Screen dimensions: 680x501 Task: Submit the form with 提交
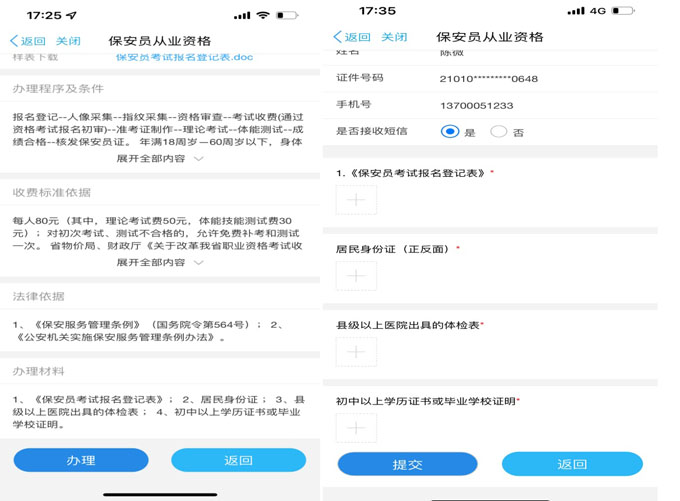[x=407, y=464]
